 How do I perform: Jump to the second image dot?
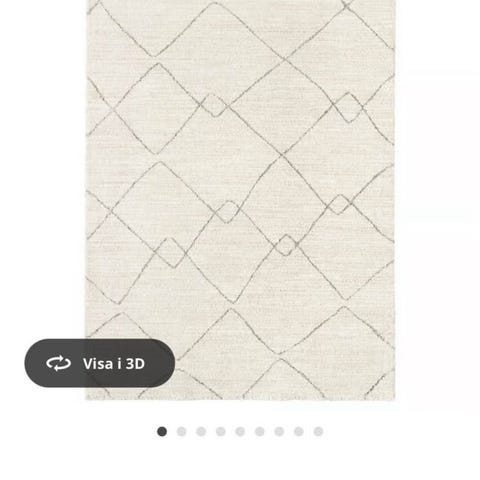181,432
